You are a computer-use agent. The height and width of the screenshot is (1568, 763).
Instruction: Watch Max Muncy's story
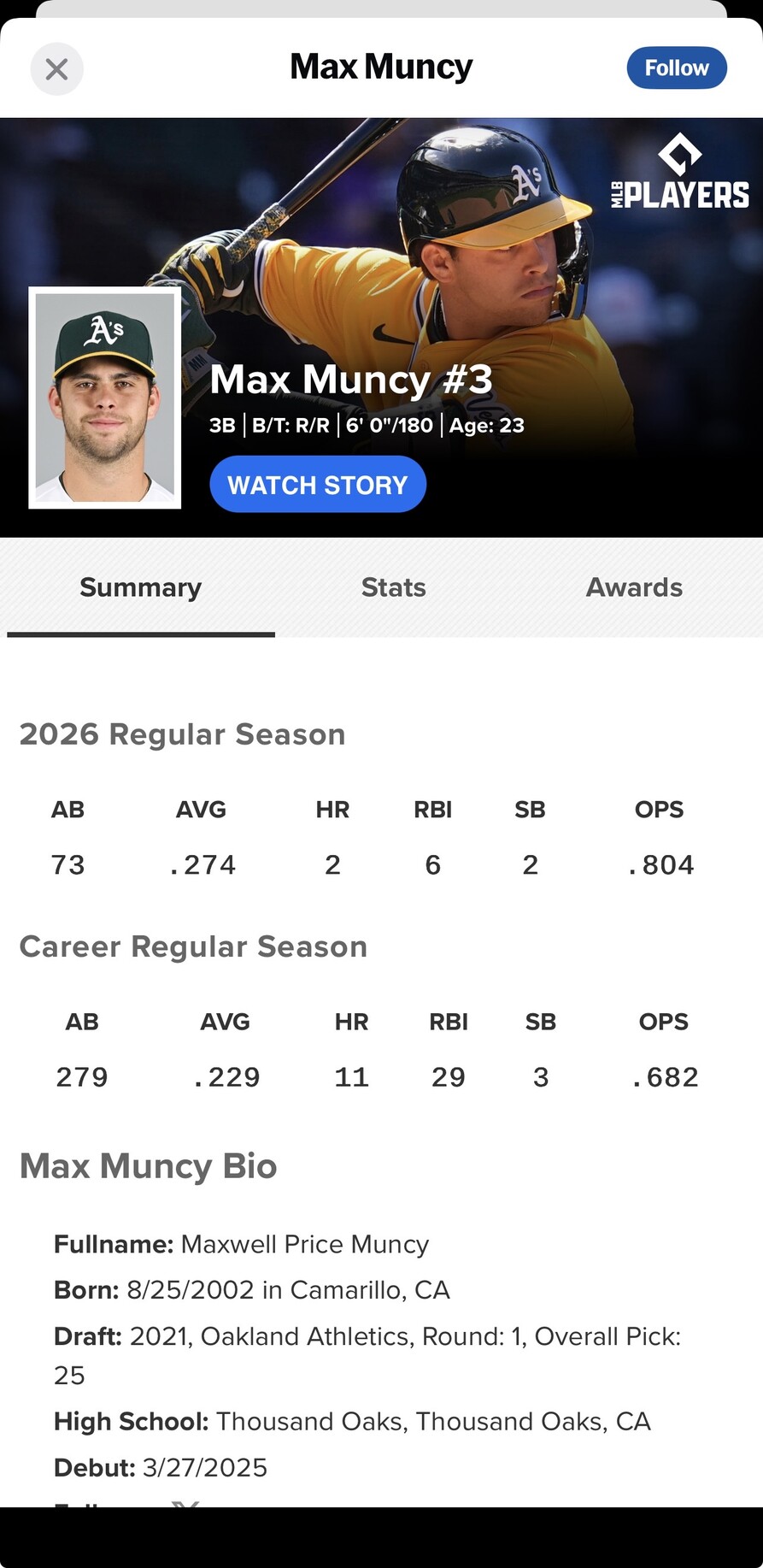tap(318, 484)
